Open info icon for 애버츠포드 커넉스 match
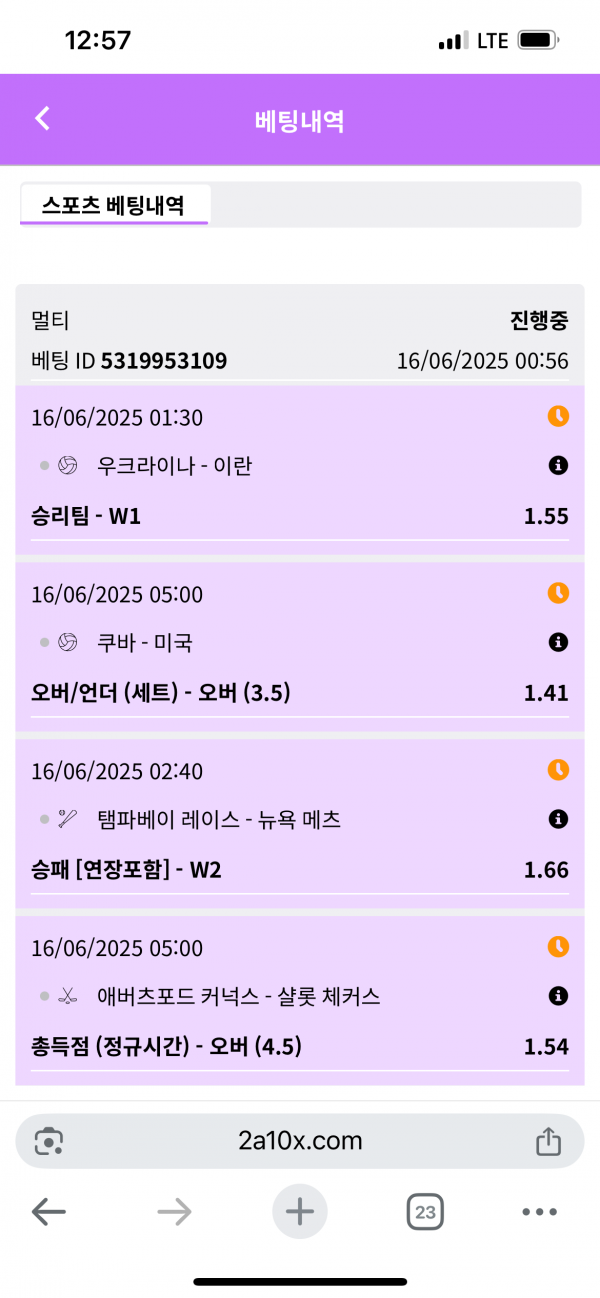 coord(558,996)
